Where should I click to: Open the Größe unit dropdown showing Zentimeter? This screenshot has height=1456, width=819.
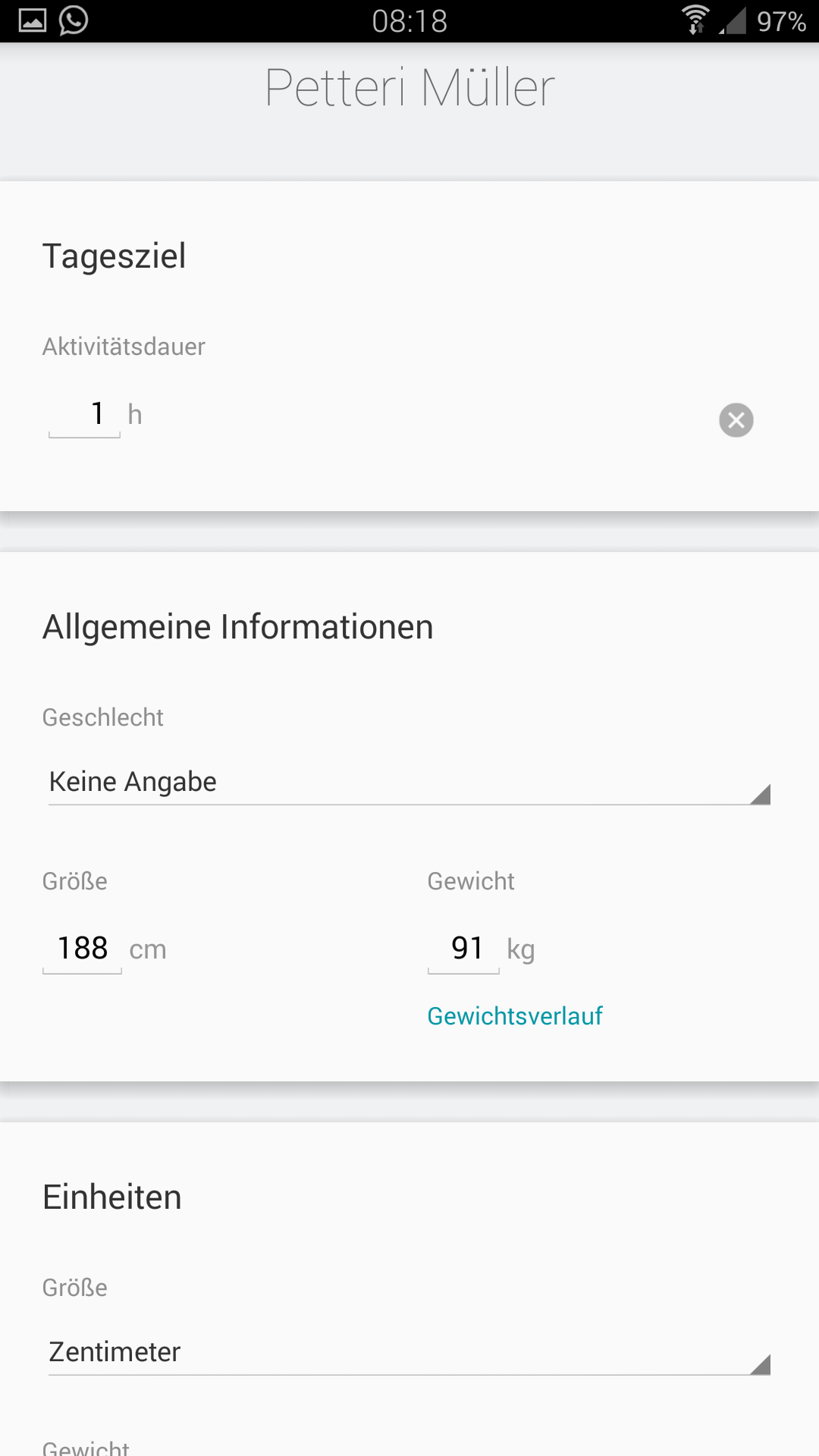tap(409, 1352)
